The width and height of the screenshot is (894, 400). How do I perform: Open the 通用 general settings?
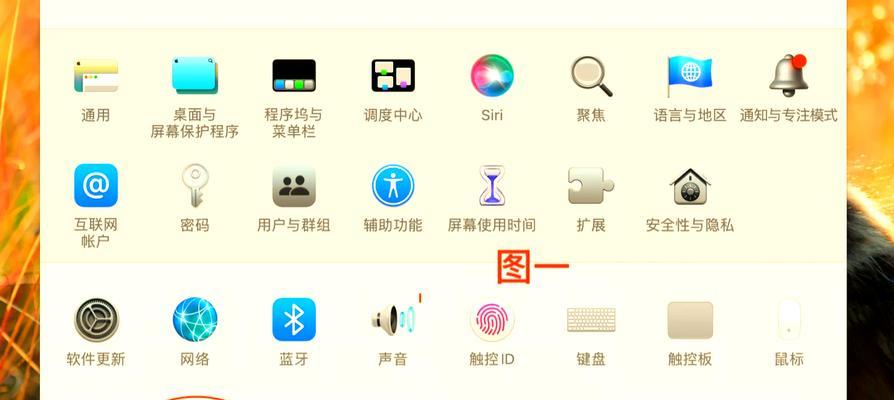[96, 77]
